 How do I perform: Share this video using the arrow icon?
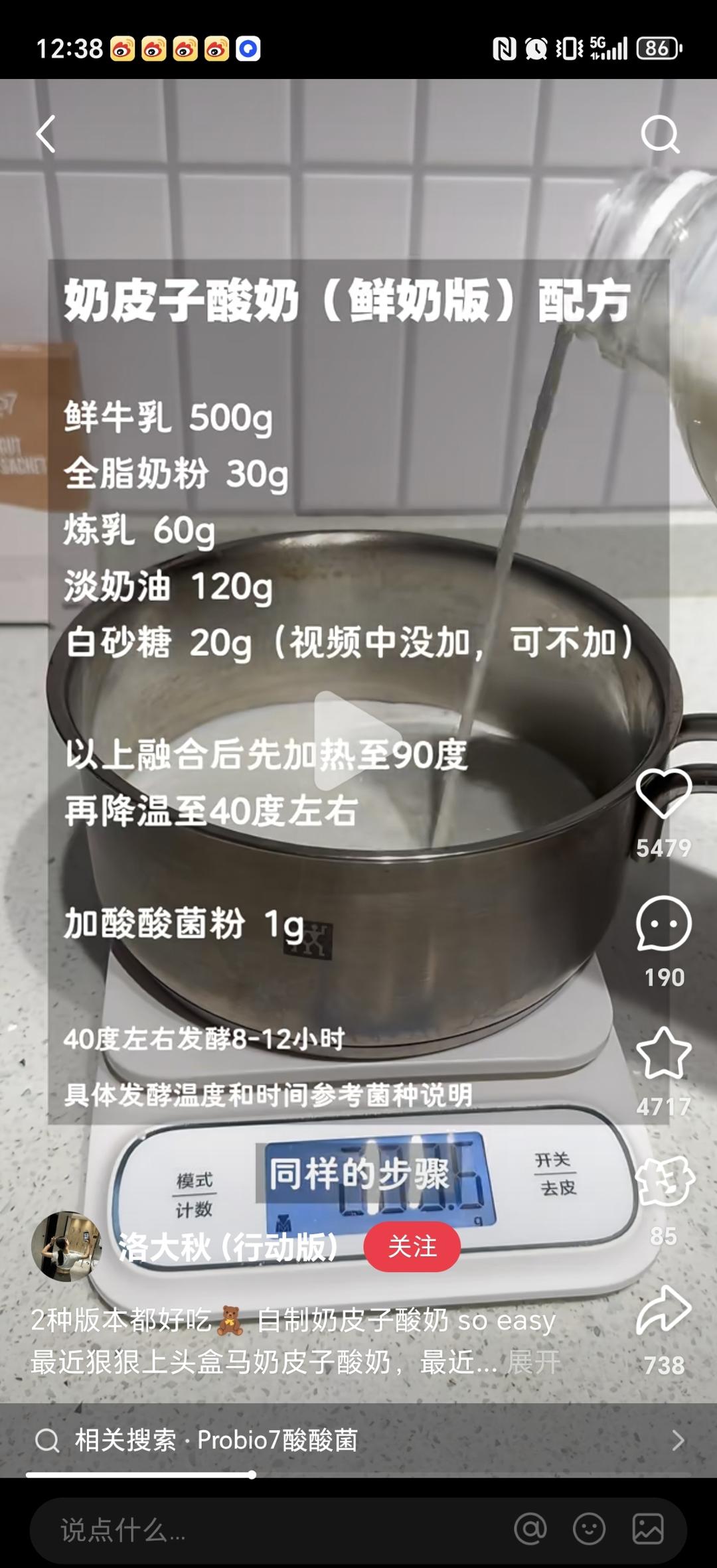(663, 1311)
